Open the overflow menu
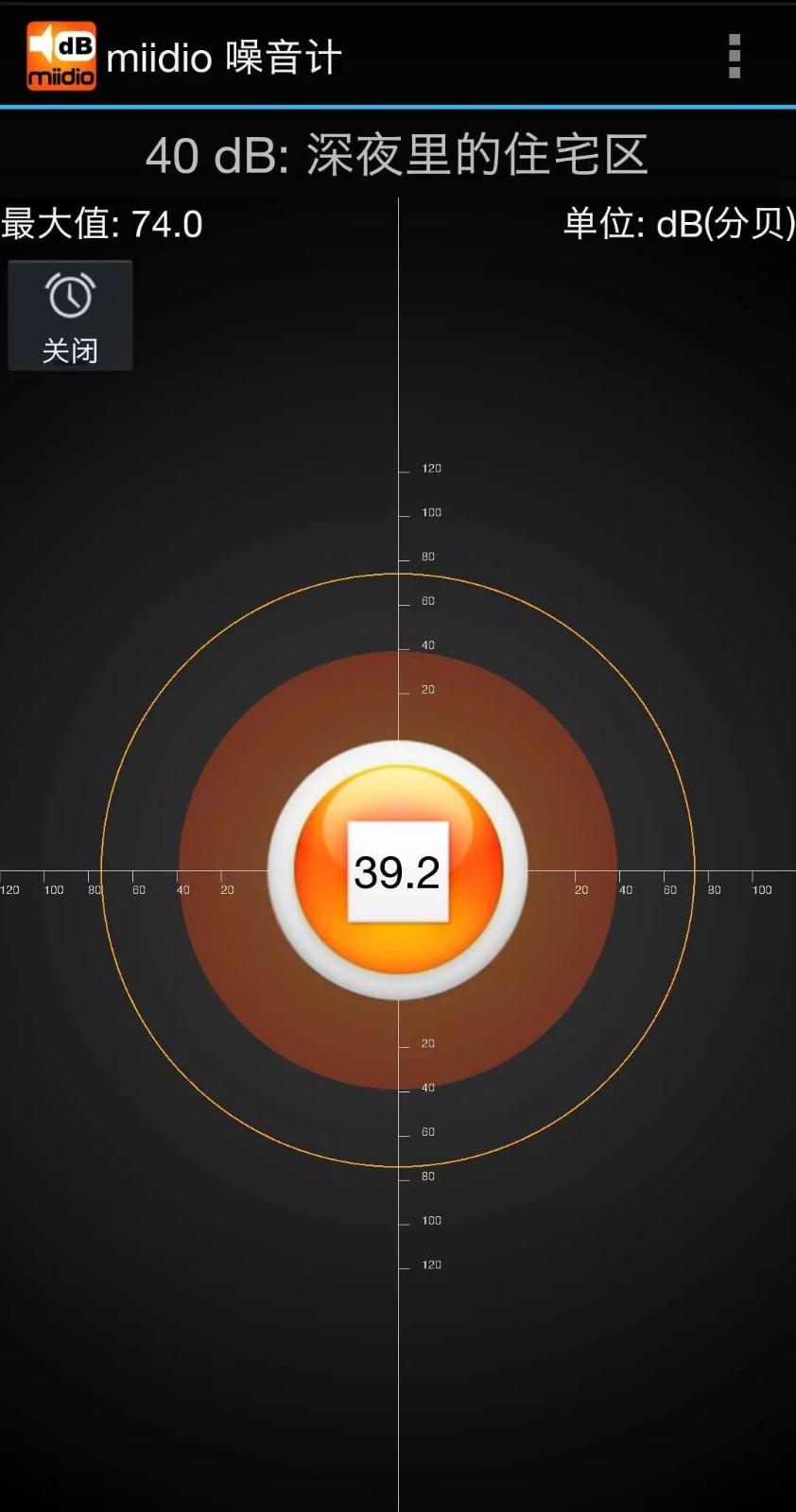This screenshot has width=796, height=1512. coord(735,57)
